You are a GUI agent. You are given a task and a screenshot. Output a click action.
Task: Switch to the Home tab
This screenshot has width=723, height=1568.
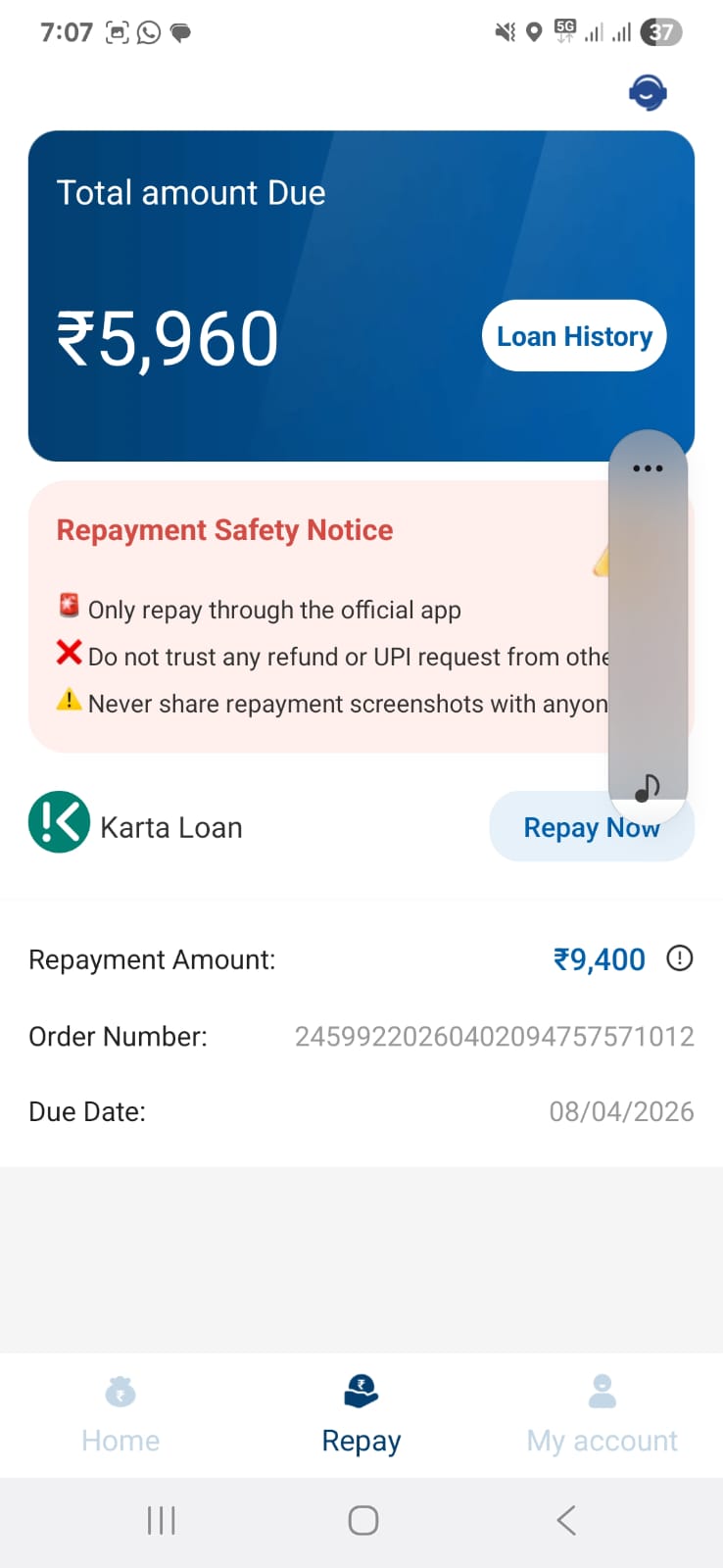coord(120,1413)
